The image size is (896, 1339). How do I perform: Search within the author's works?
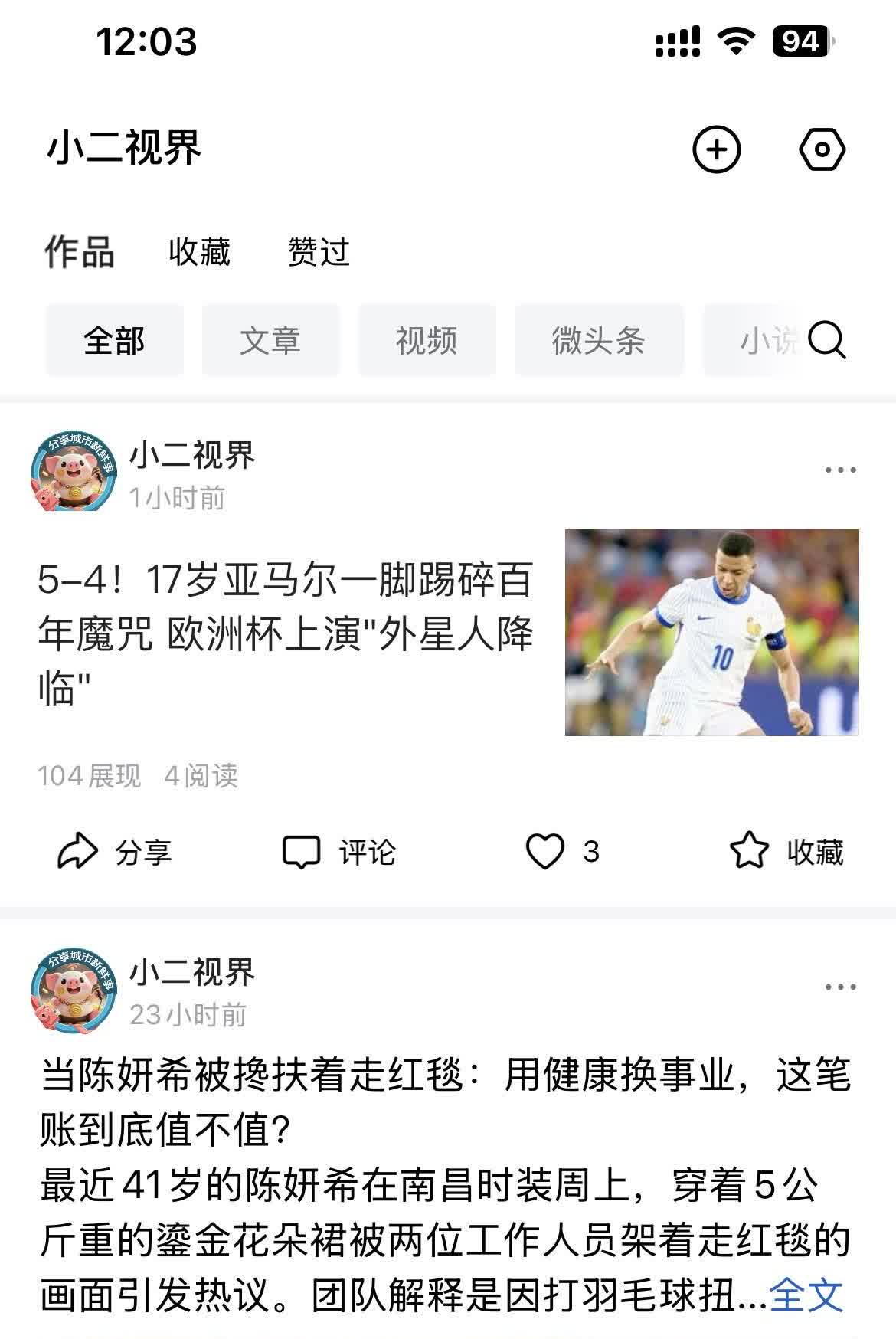click(826, 340)
